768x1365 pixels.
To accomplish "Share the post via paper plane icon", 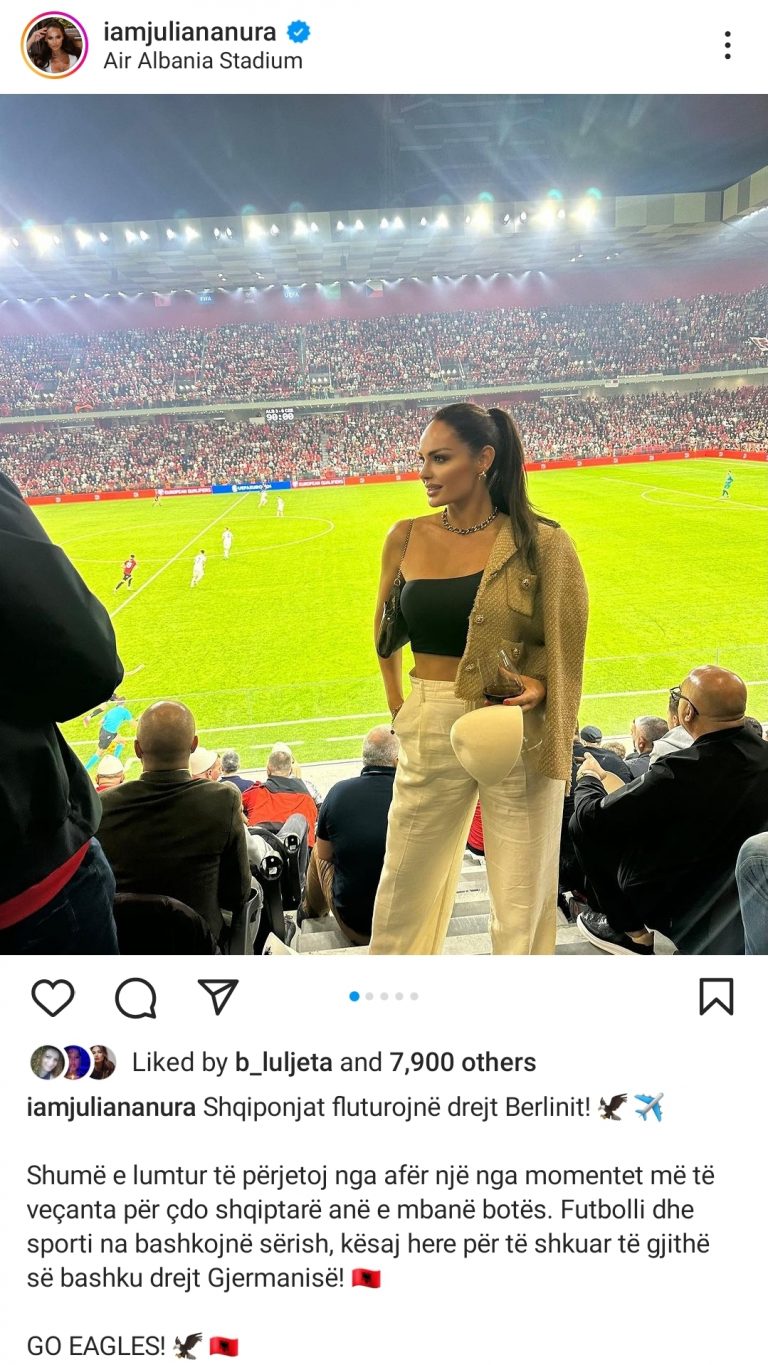I will (217, 996).
